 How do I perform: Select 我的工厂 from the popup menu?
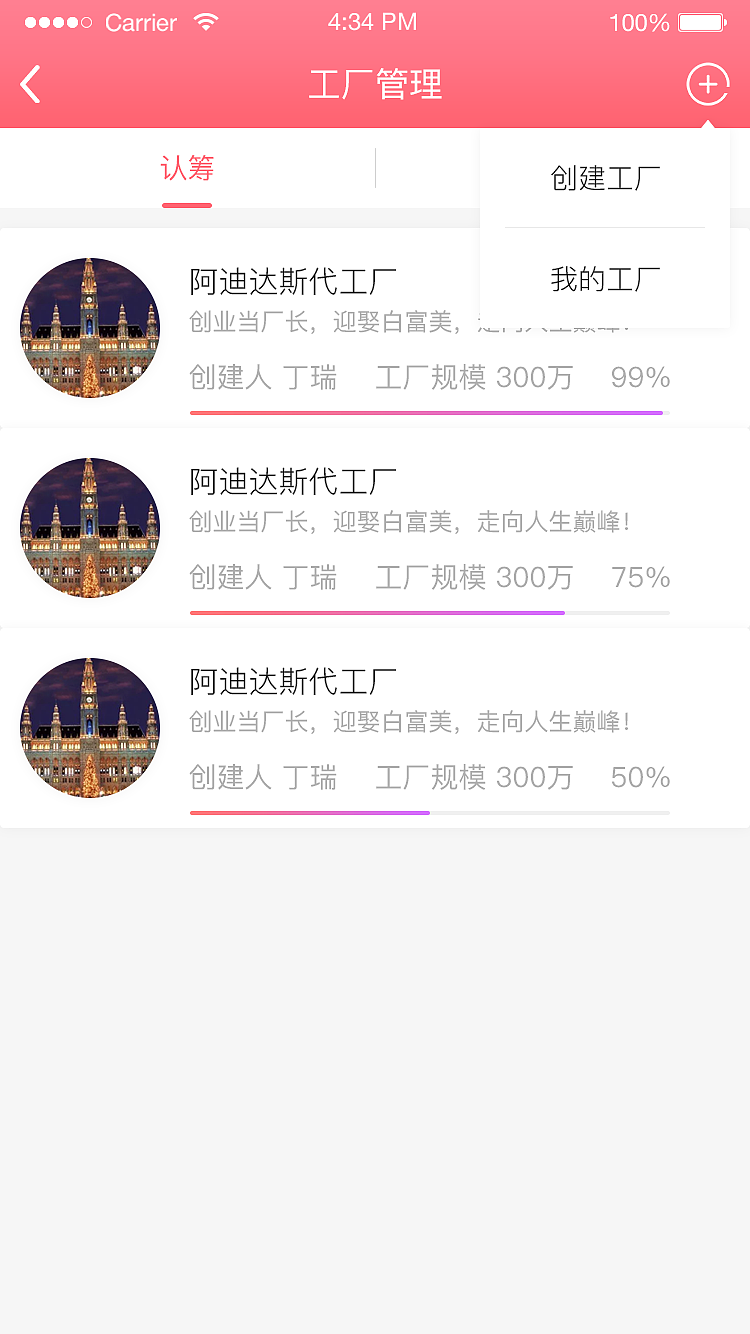[605, 279]
